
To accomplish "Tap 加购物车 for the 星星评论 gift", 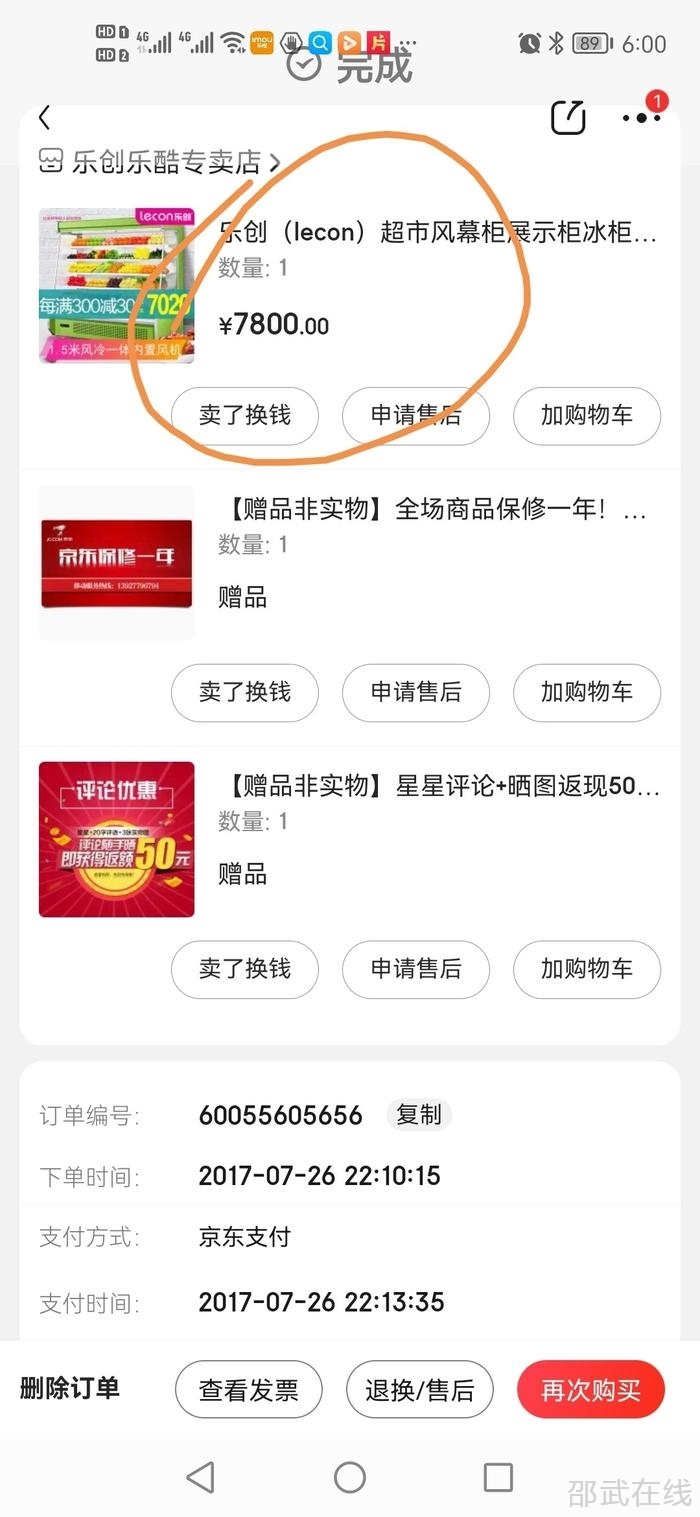I will (x=587, y=969).
